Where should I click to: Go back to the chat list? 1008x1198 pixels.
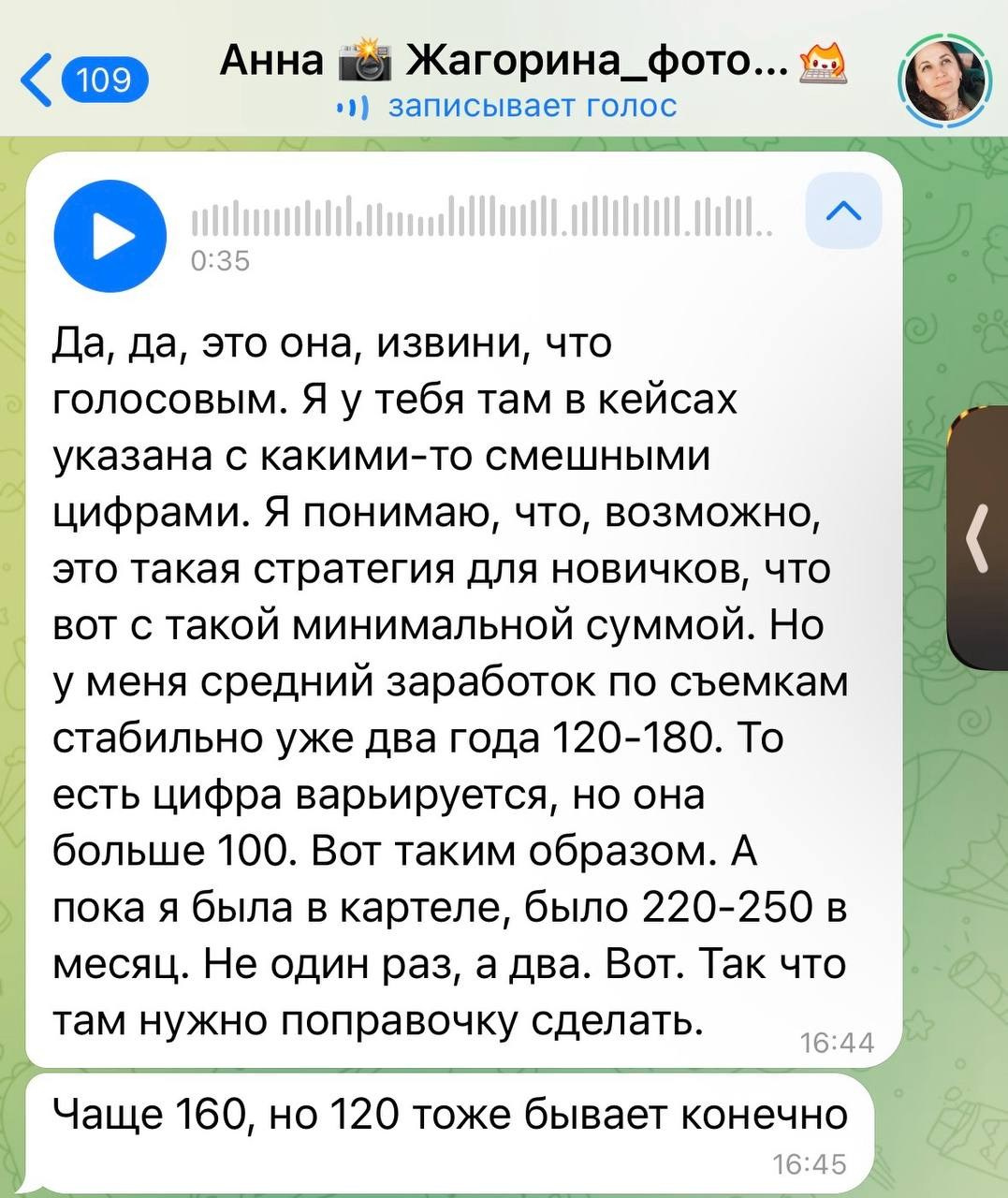pos(82,80)
